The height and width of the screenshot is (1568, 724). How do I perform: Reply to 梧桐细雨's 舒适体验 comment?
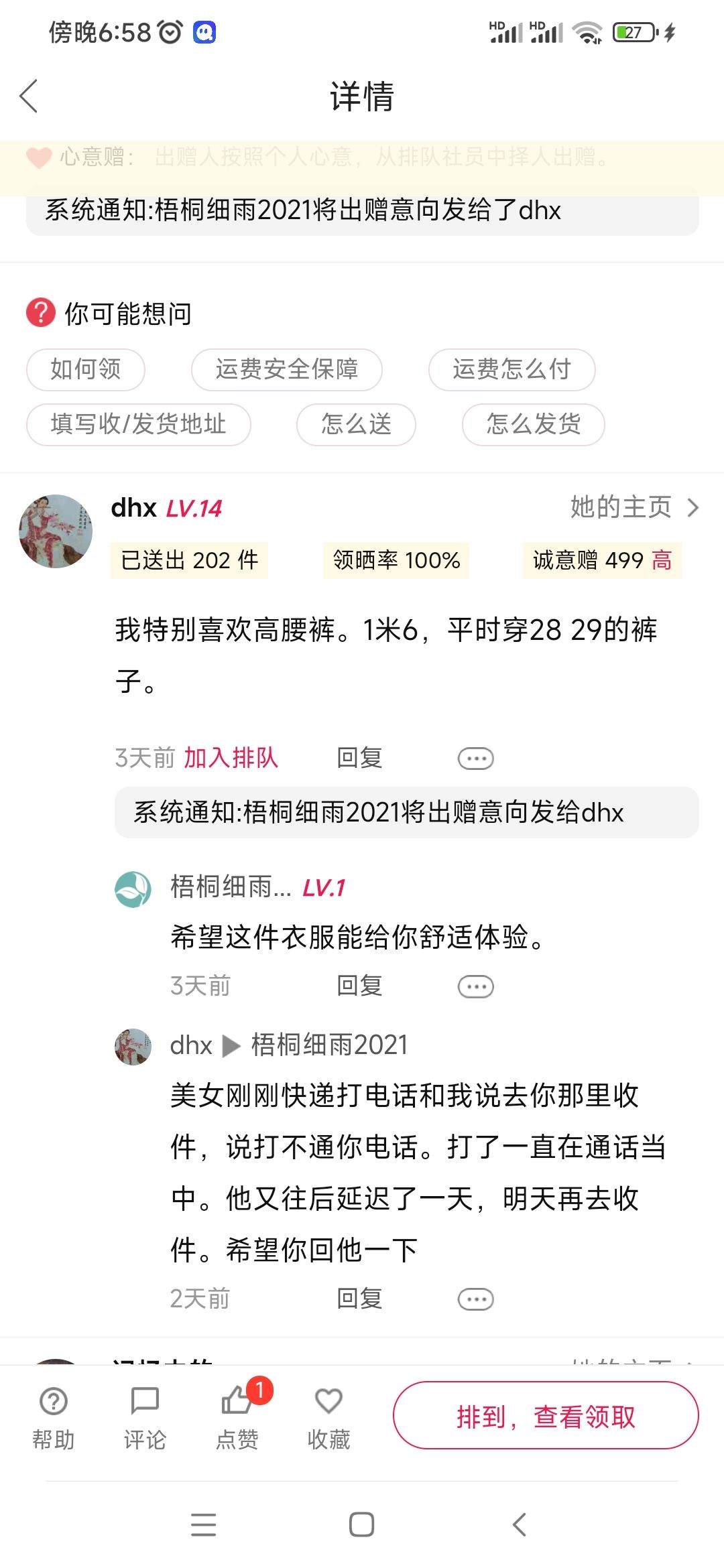359,986
